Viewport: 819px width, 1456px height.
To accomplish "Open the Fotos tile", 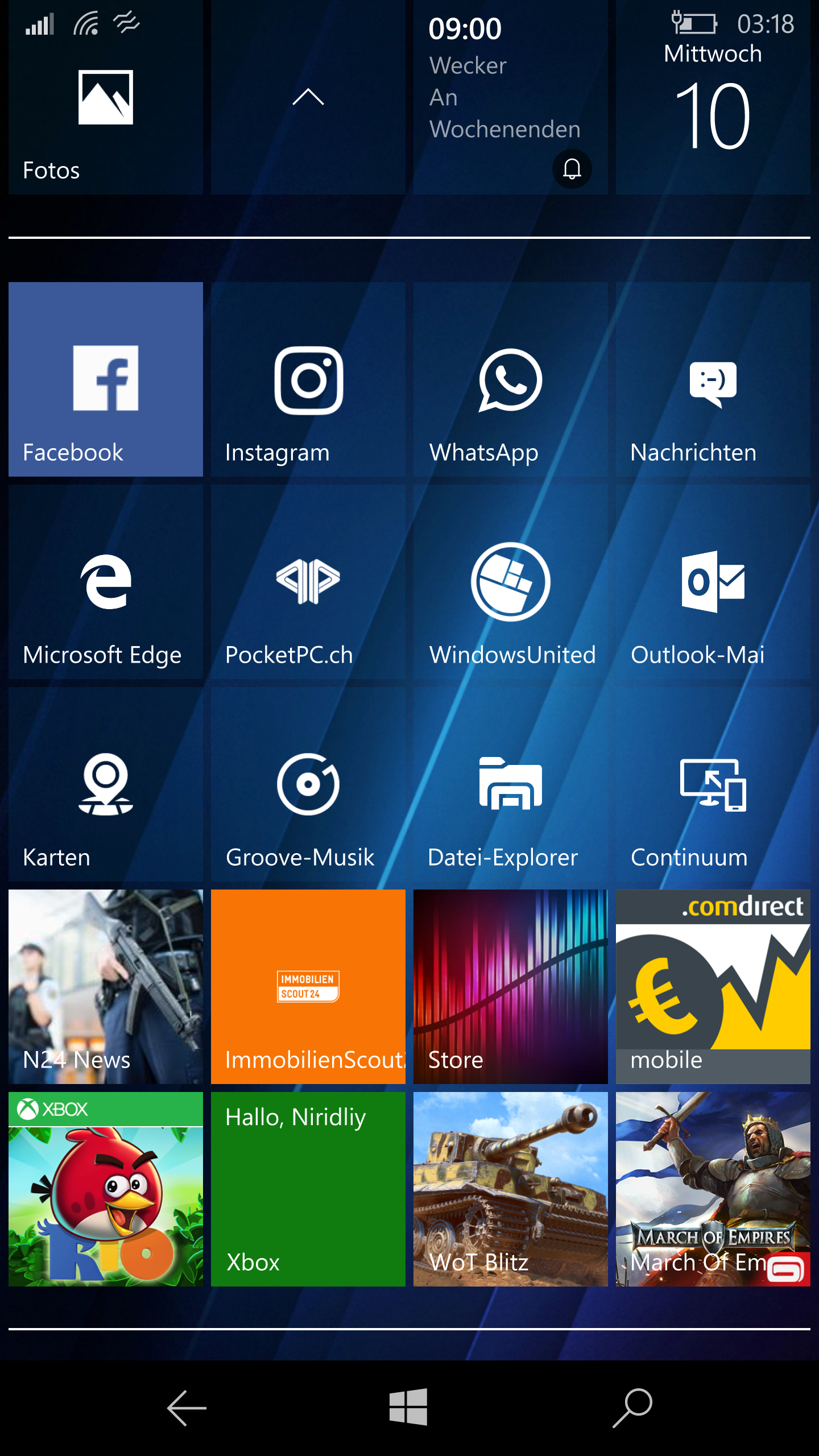I will pos(106,97).
